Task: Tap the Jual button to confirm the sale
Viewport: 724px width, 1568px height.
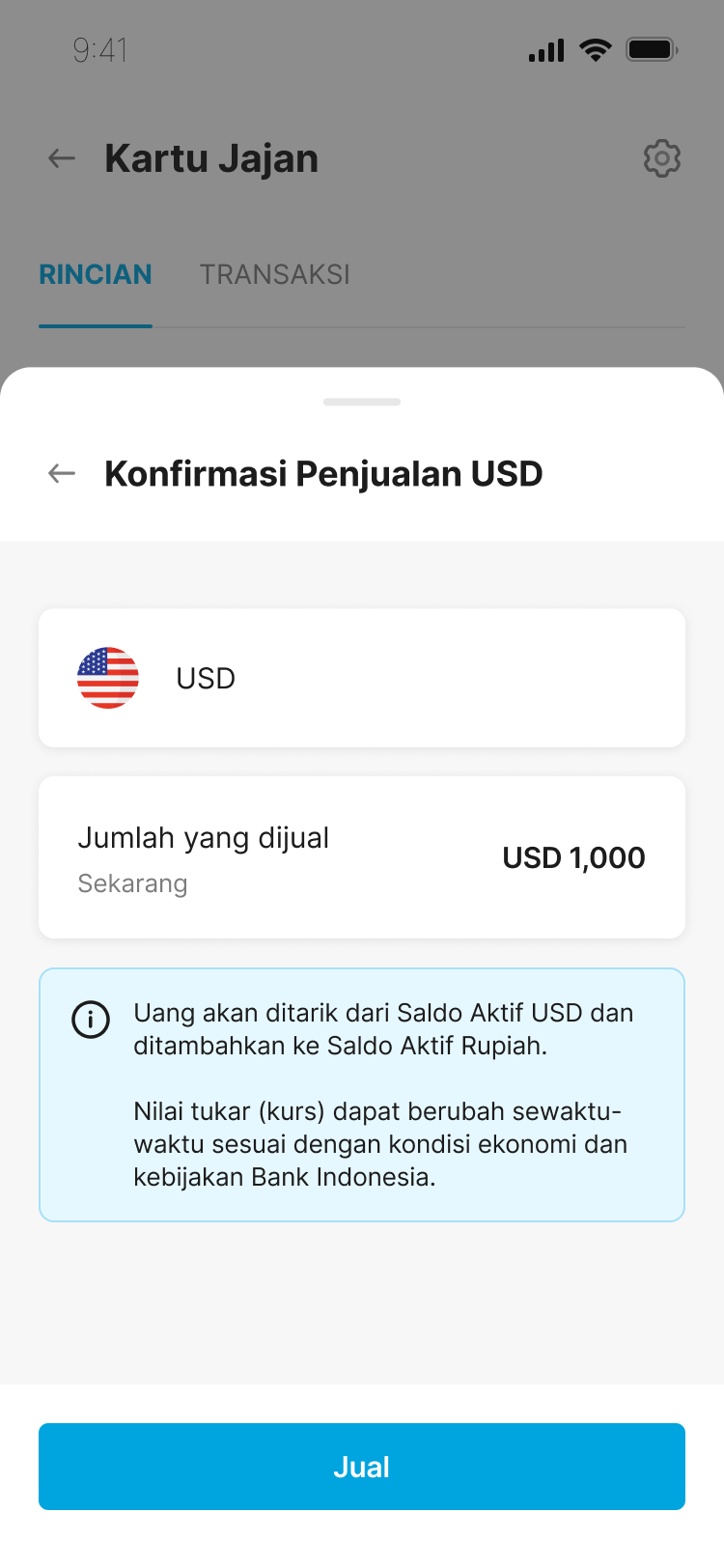Action: tap(362, 1466)
